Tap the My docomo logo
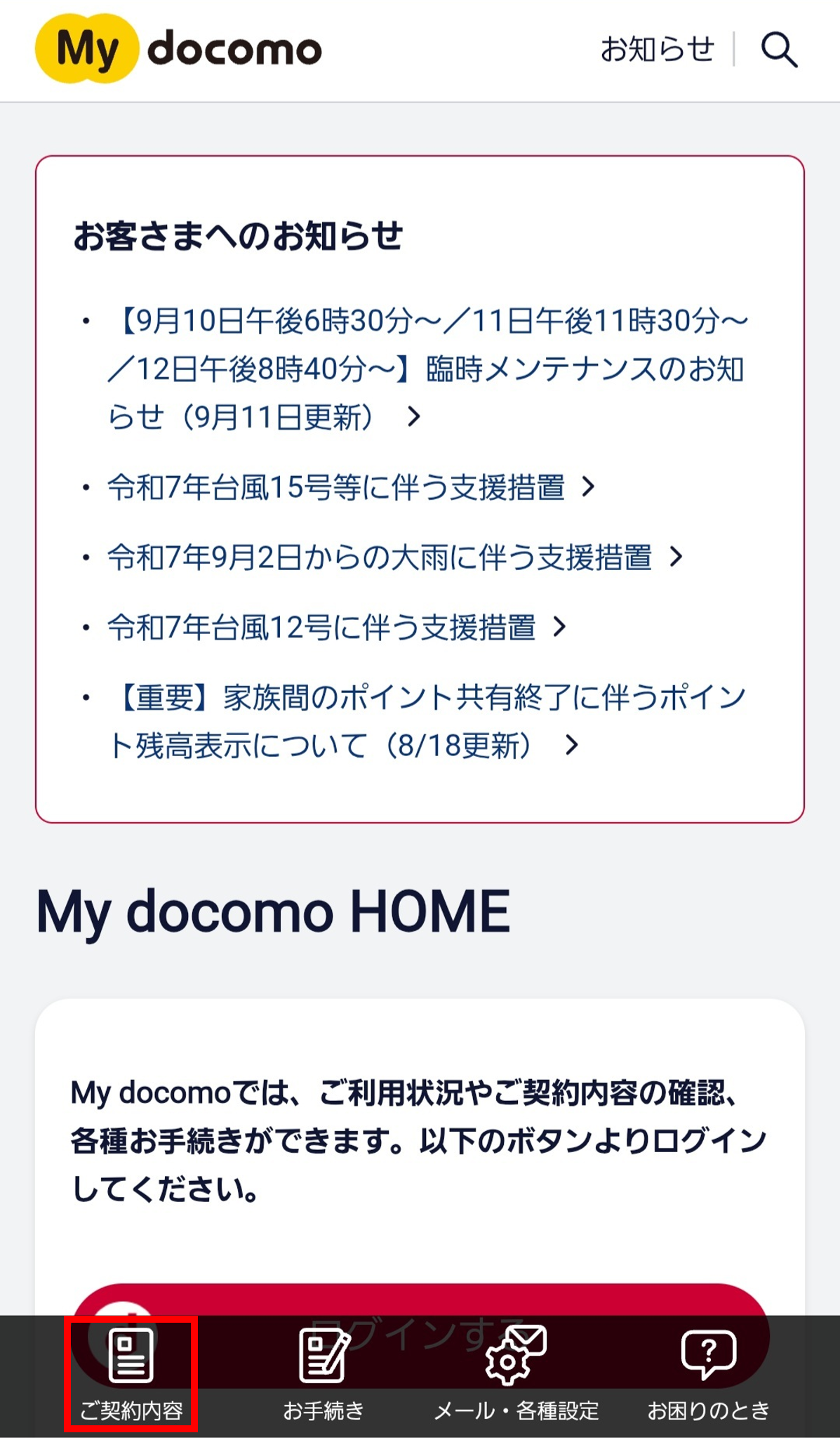Image resolution: width=840 pixels, height=1440 pixels. coord(179,49)
